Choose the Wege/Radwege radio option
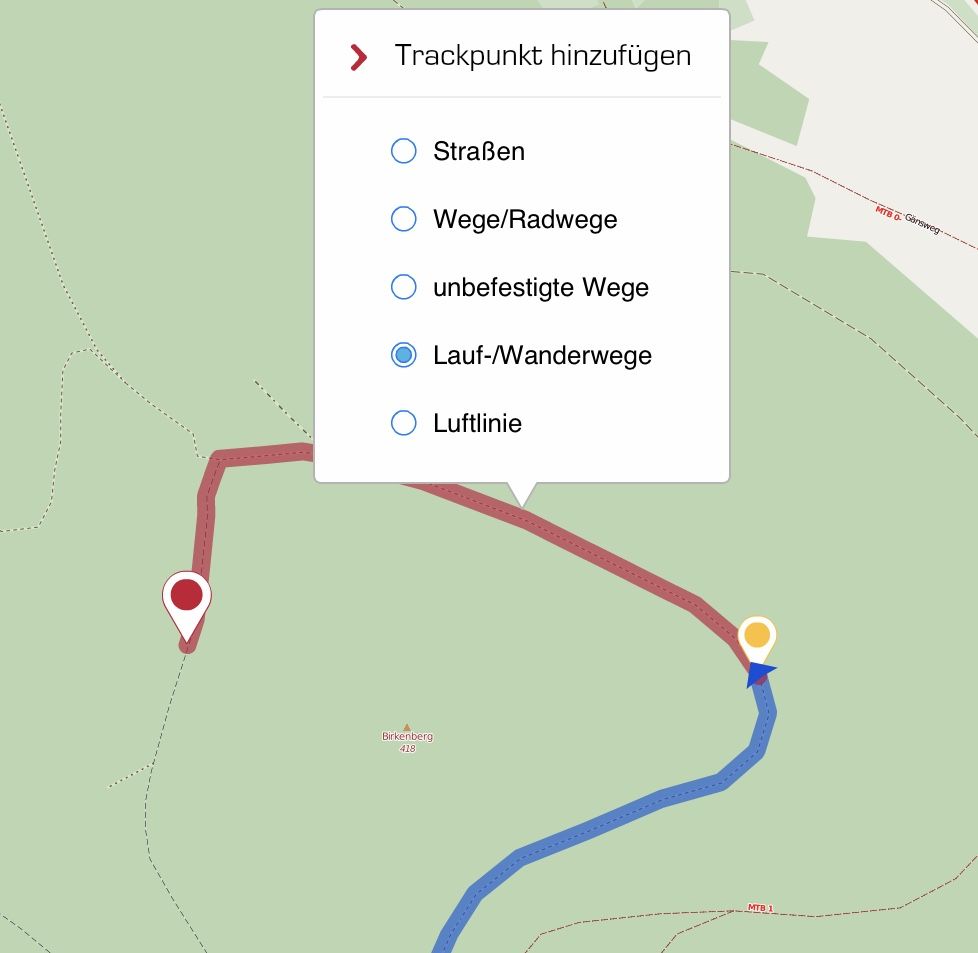The image size is (978, 953). click(403, 219)
